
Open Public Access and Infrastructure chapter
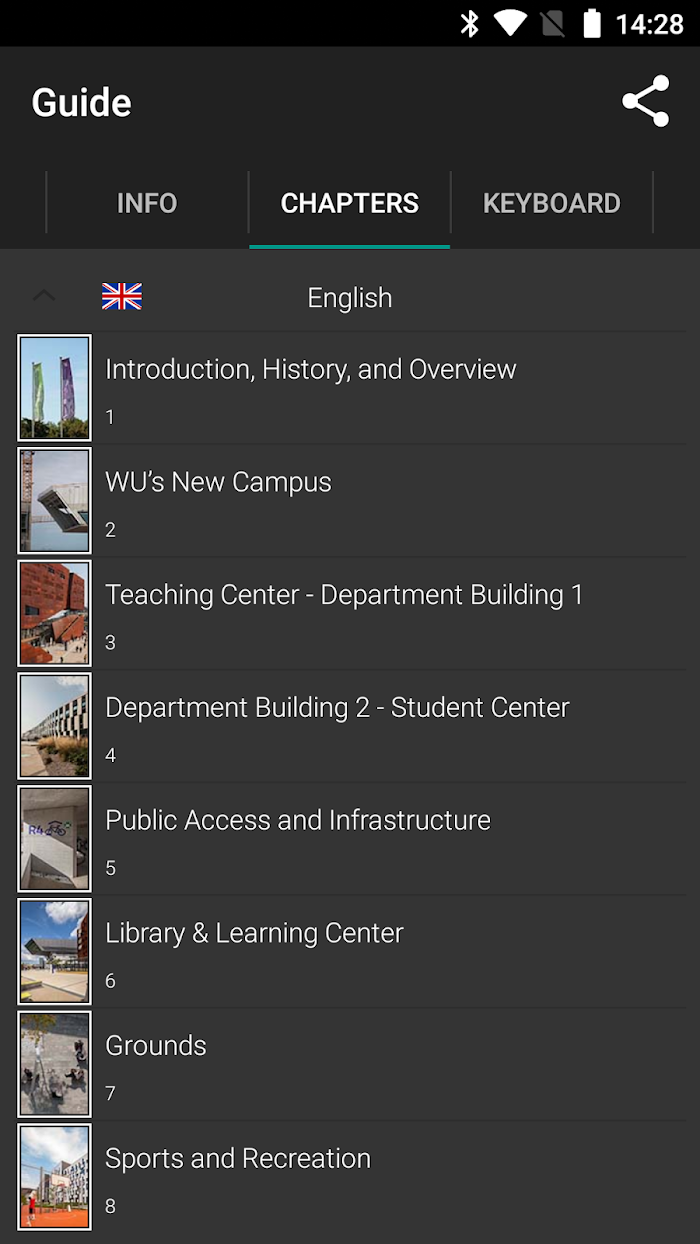pos(350,840)
